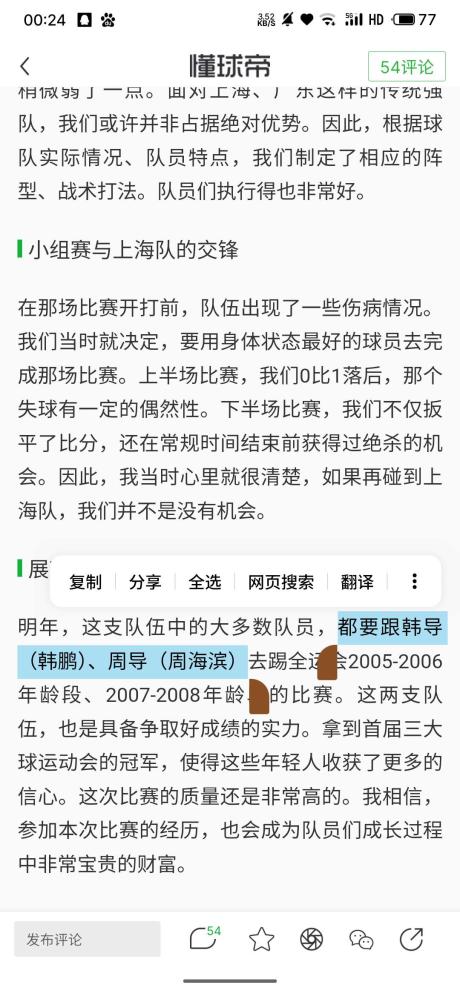460x996 pixels.
Task: Tap the 发布评论 comment input field
Action: point(87,939)
